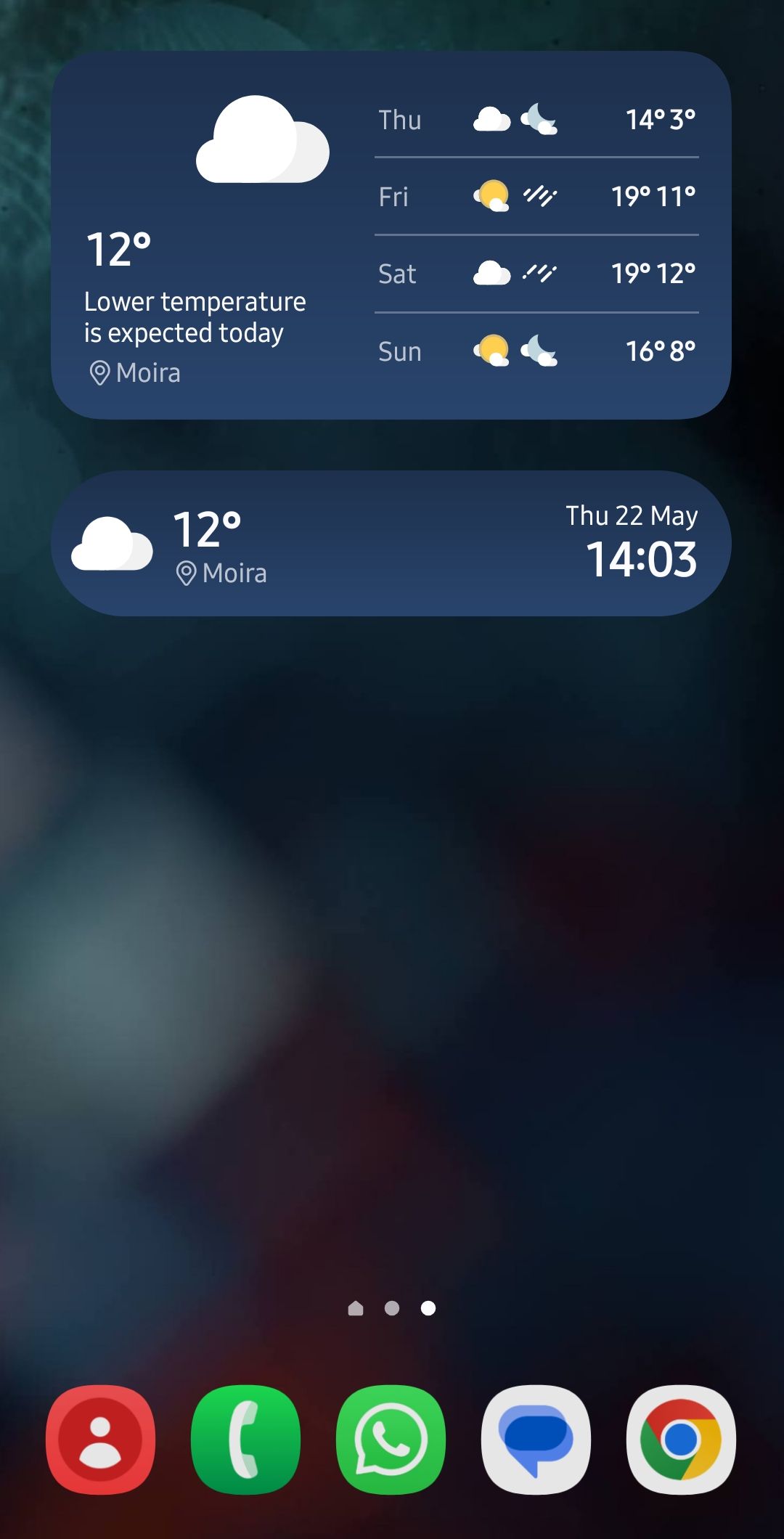The height and width of the screenshot is (1539, 784).
Task: Launch Google Chrome
Action: [681, 1441]
